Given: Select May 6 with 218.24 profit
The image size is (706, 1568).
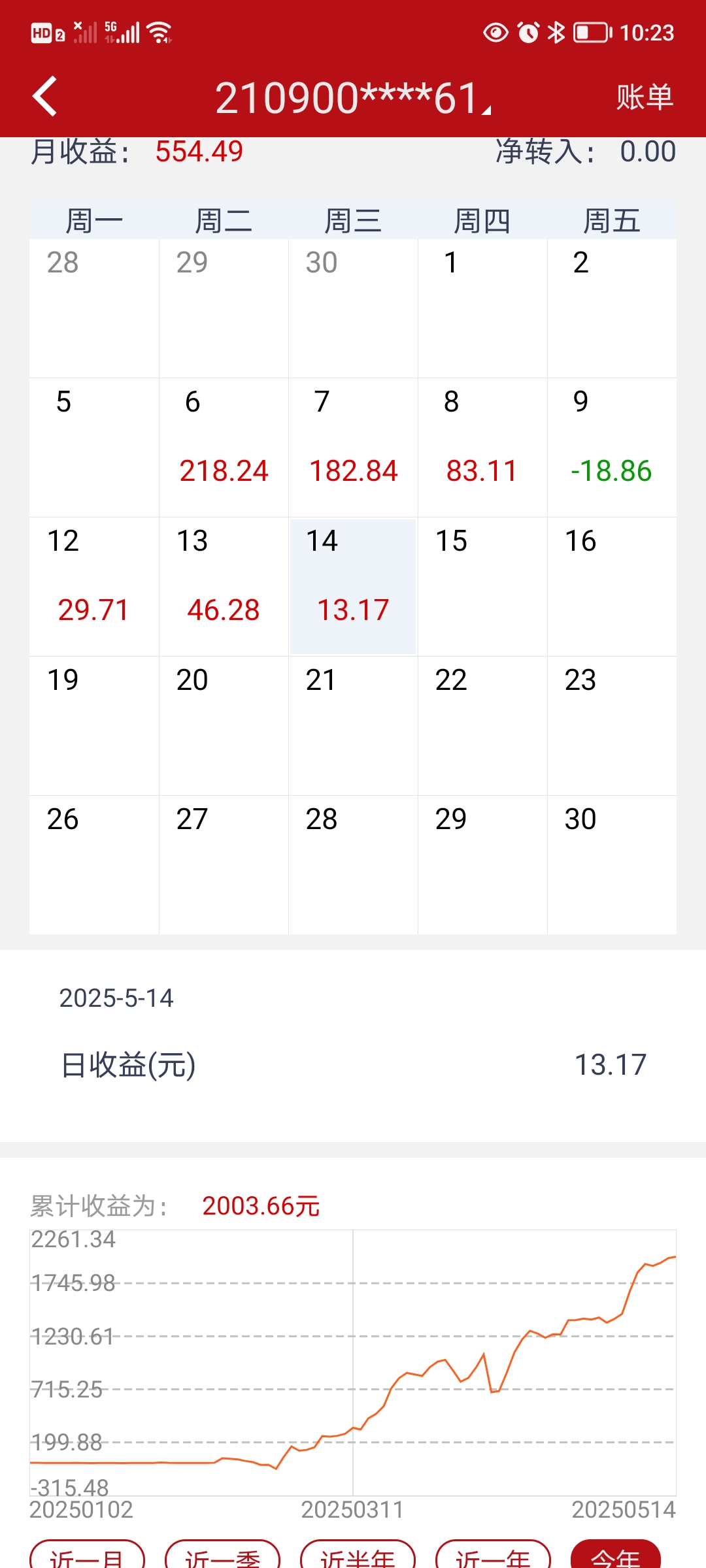Looking at the screenshot, I should (x=224, y=448).
